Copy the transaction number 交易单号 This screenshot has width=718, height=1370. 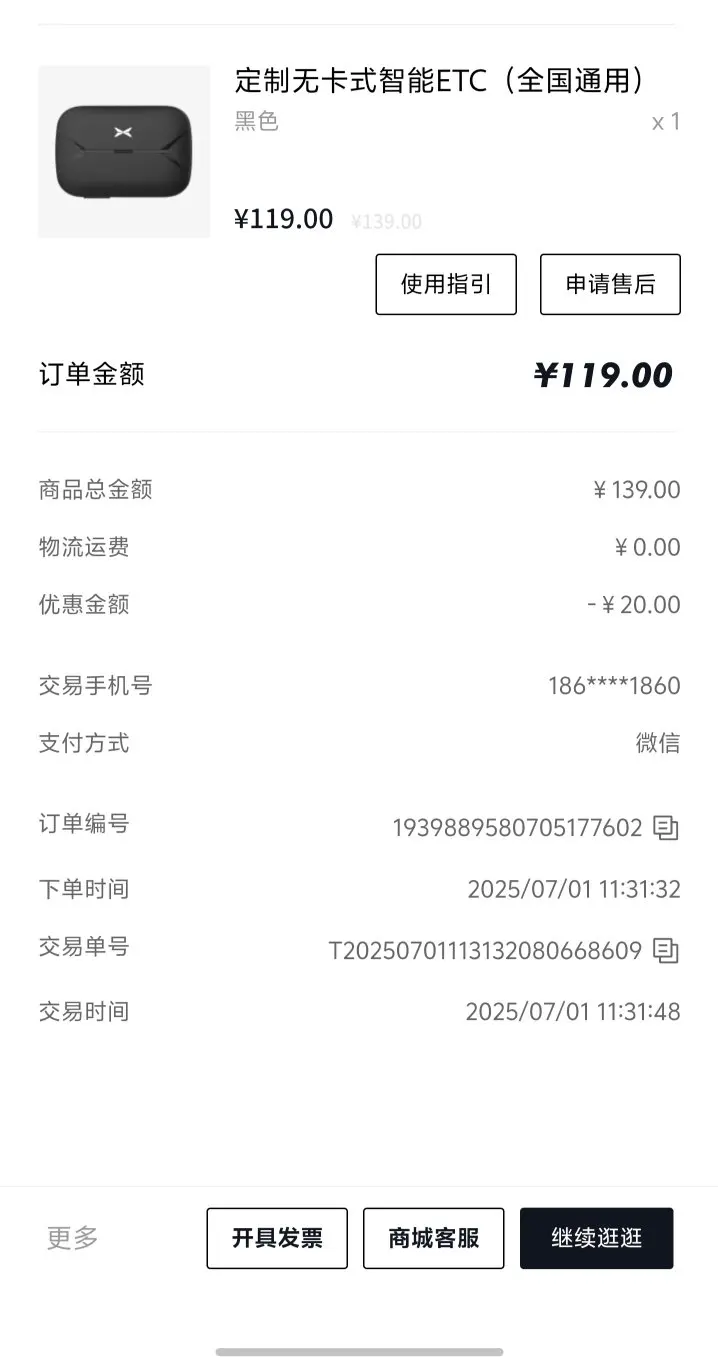665,950
